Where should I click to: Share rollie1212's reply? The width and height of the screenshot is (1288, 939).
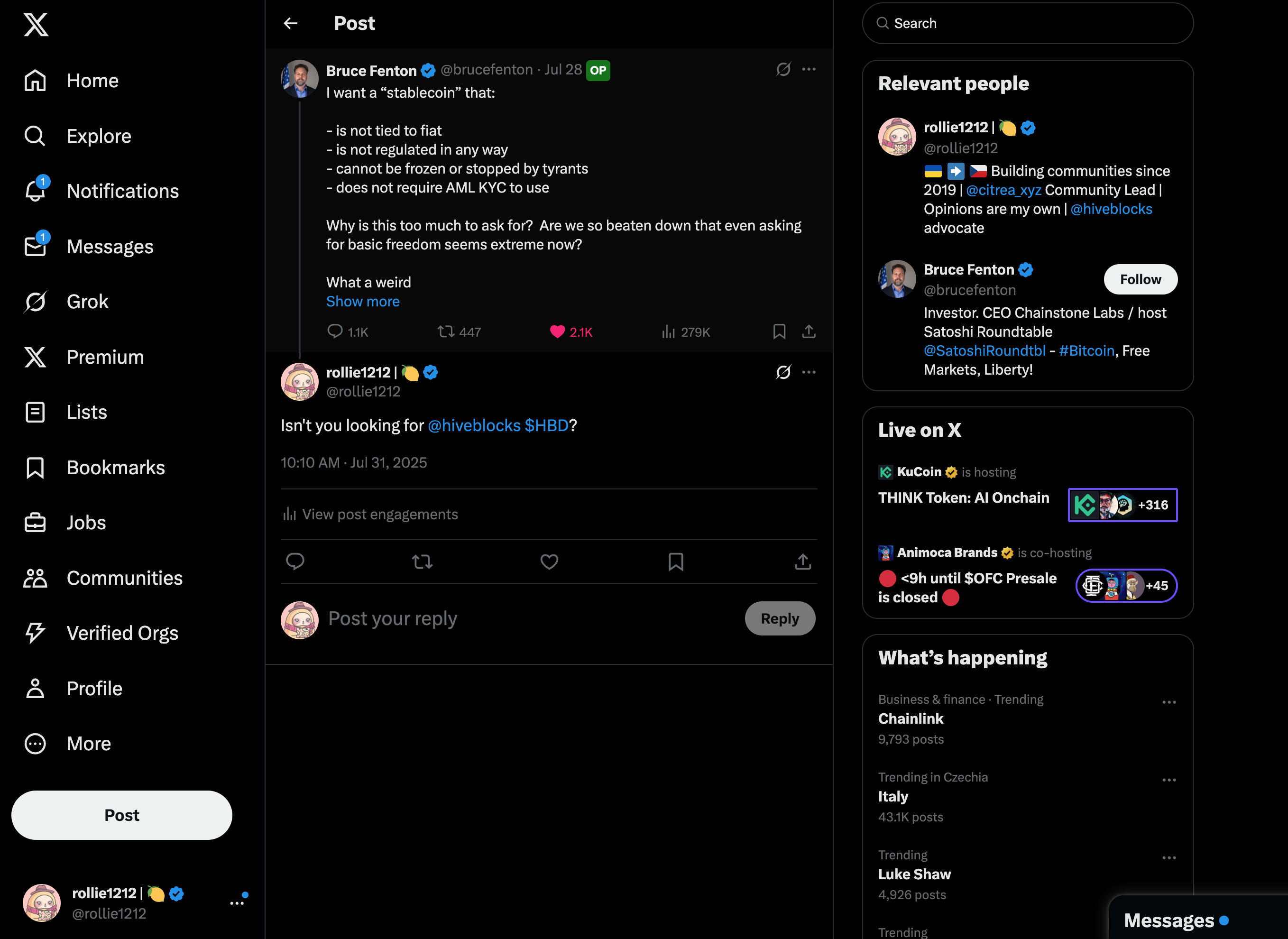tap(802, 562)
